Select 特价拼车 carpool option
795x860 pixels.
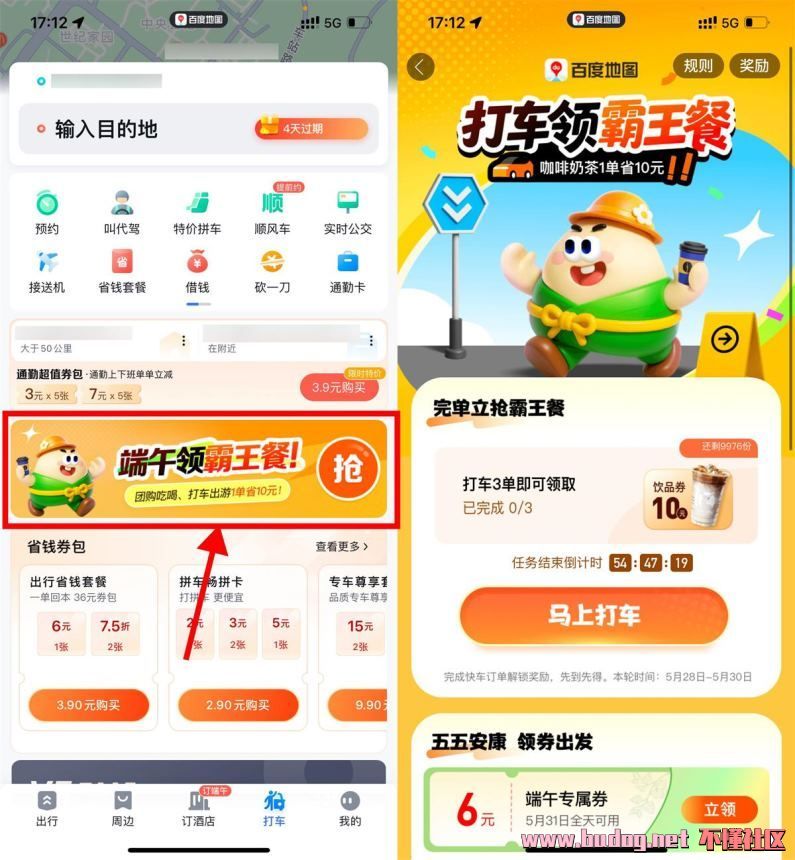197,212
